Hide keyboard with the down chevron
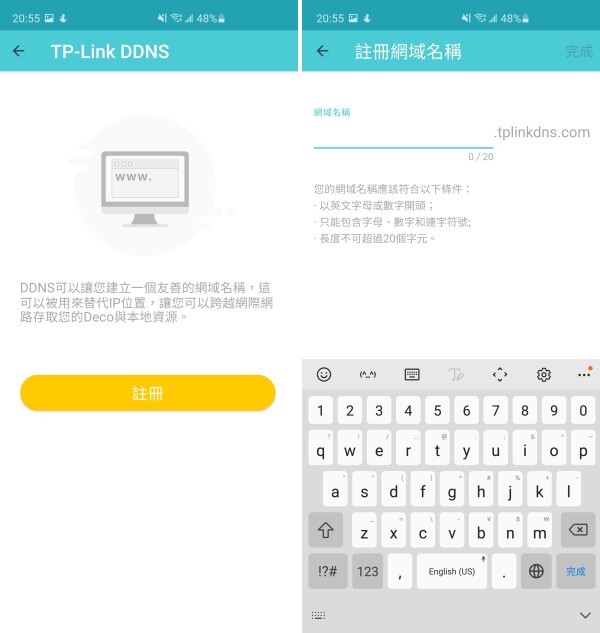 [x=585, y=615]
